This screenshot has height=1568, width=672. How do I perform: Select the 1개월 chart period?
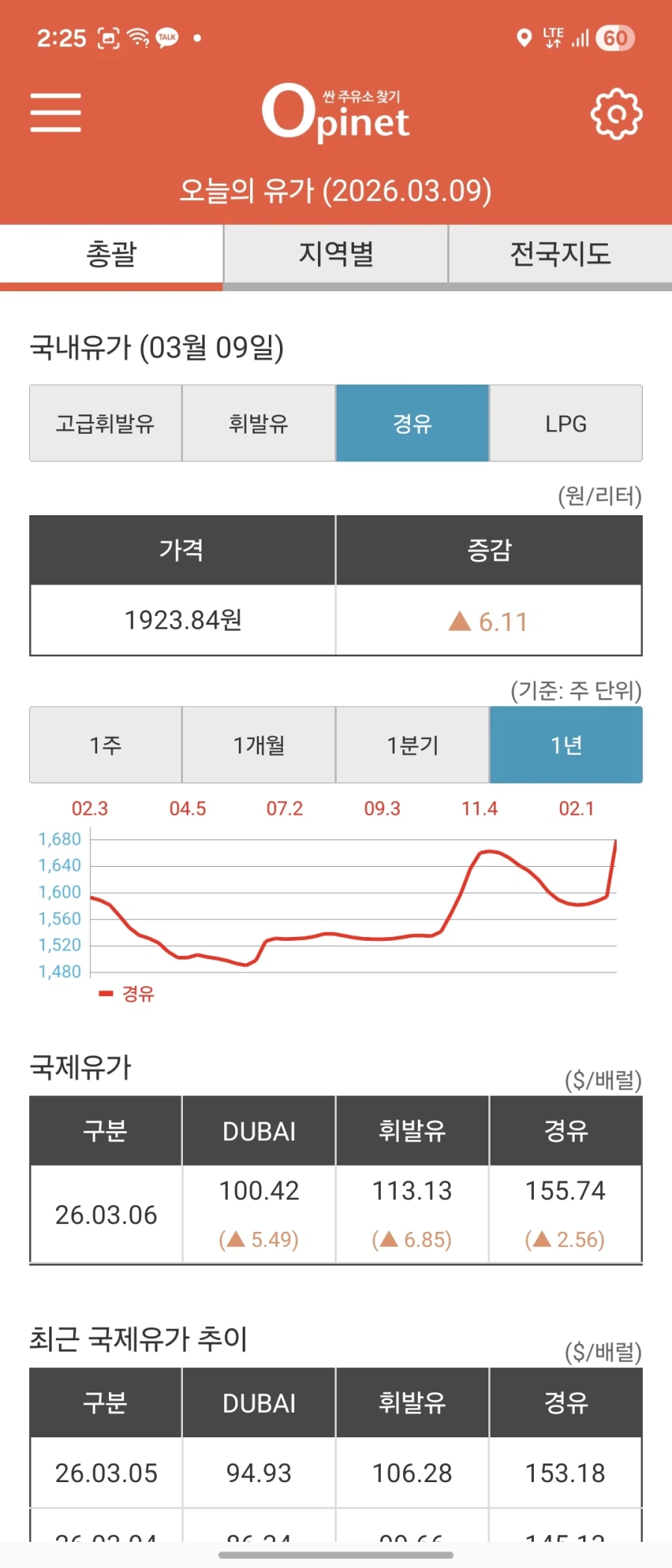click(258, 744)
